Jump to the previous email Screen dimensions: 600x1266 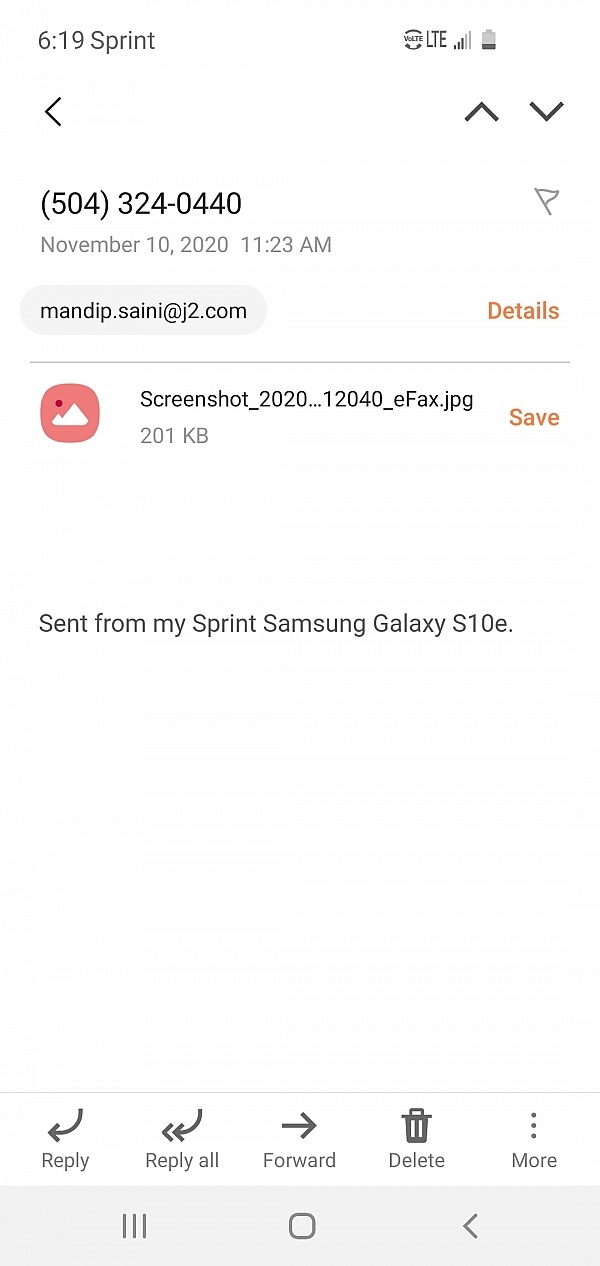(481, 112)
